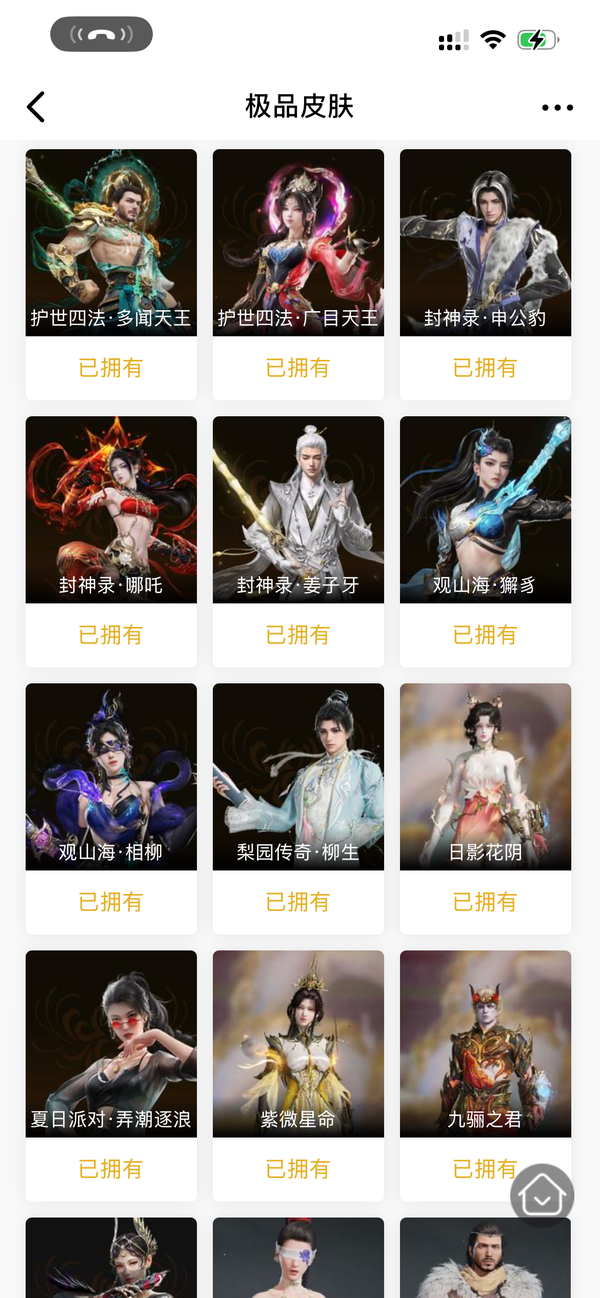The height and width of the screenshot is (1298, 600).
Task: Select the 封神录·哪吒 skin card
Action: click(x=111, y=542)
